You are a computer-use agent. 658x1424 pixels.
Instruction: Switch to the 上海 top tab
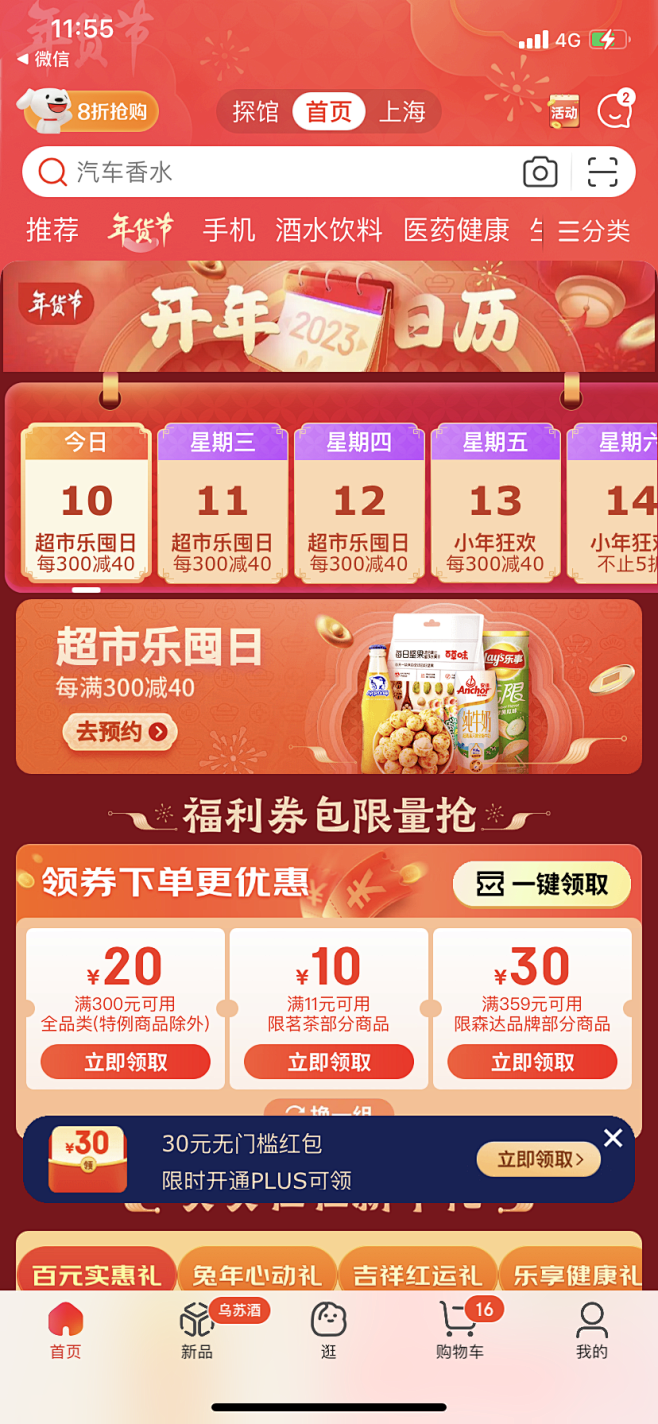click(402, 111)
